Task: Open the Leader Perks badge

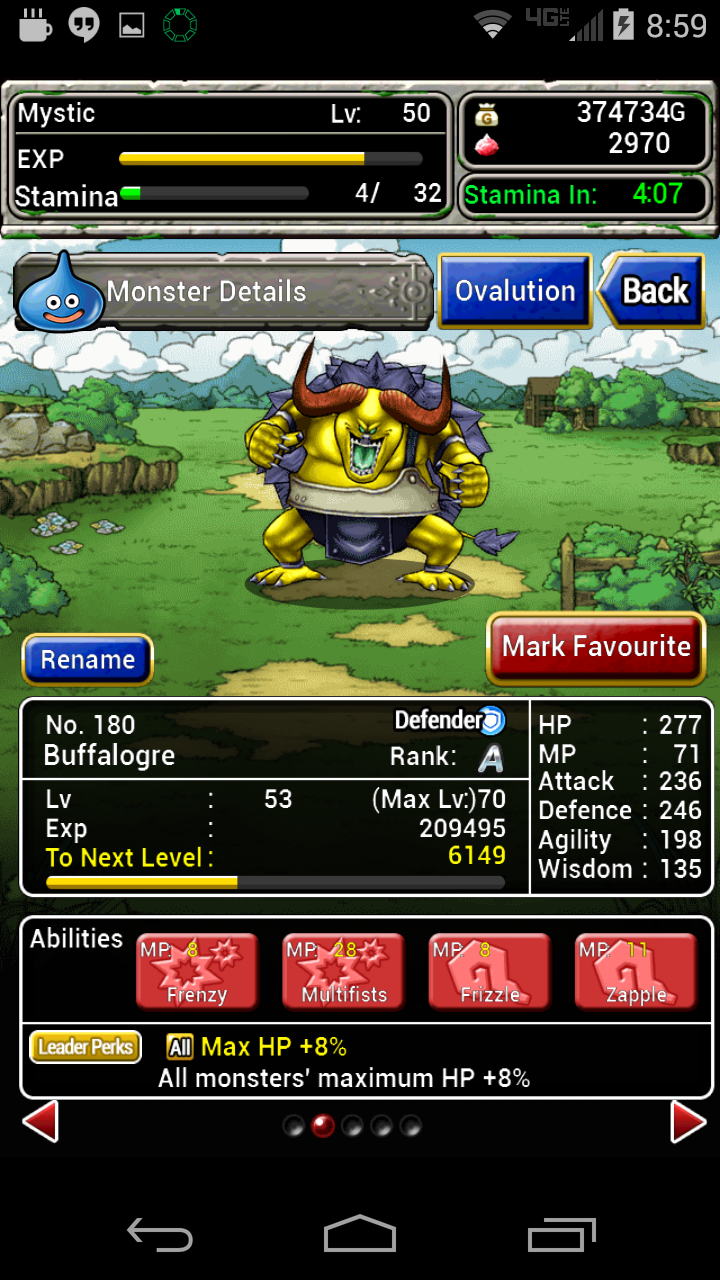Action: pos(86,1047)
